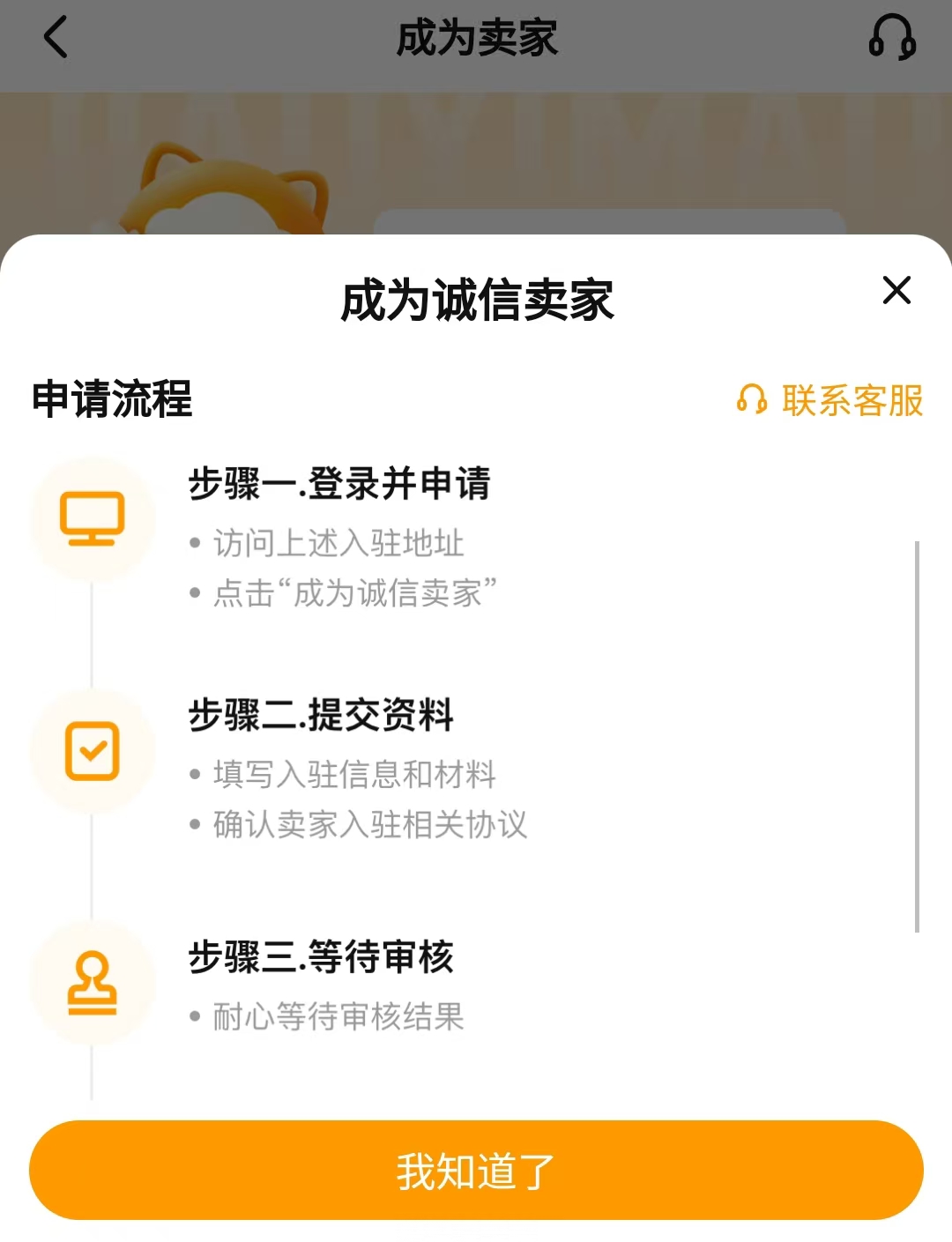
Task: Tap 联系客服 to contact support
Action: tap(830, 400)
